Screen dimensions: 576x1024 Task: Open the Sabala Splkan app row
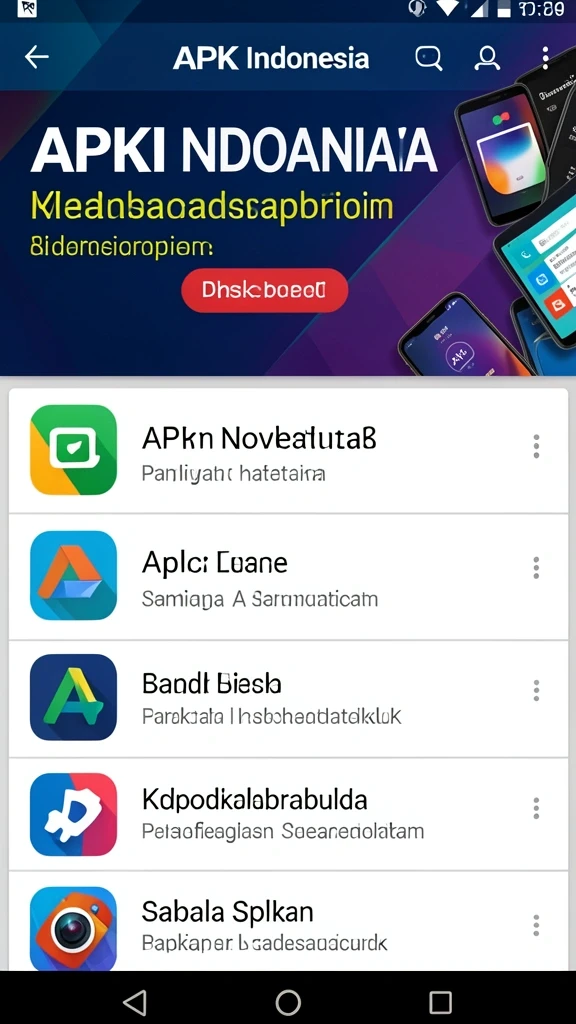(x=288, y=921)
